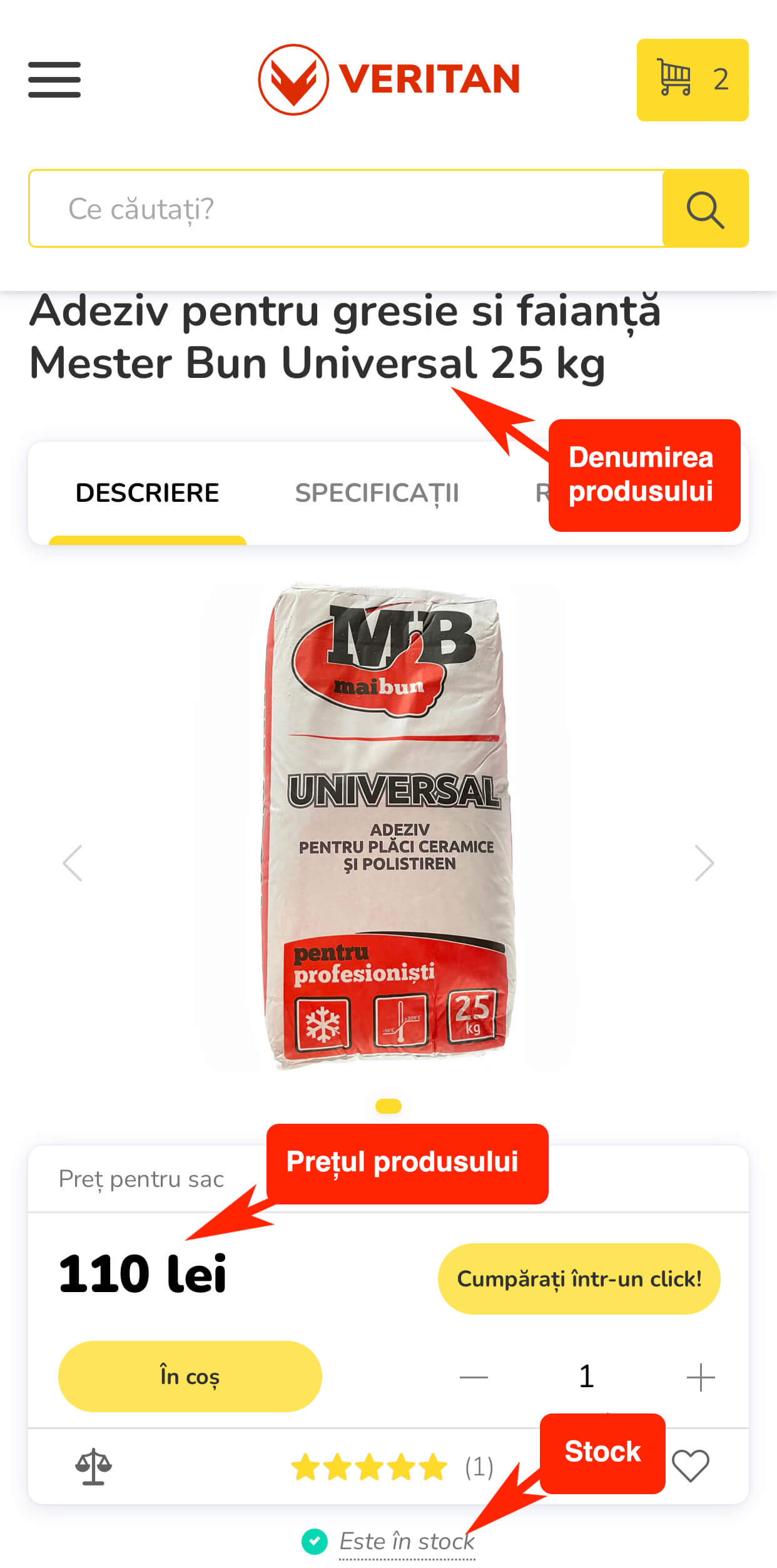Show the next product image
Image resolution: width=777 pixels, height=1568 pixels.
tap(704, 863)
